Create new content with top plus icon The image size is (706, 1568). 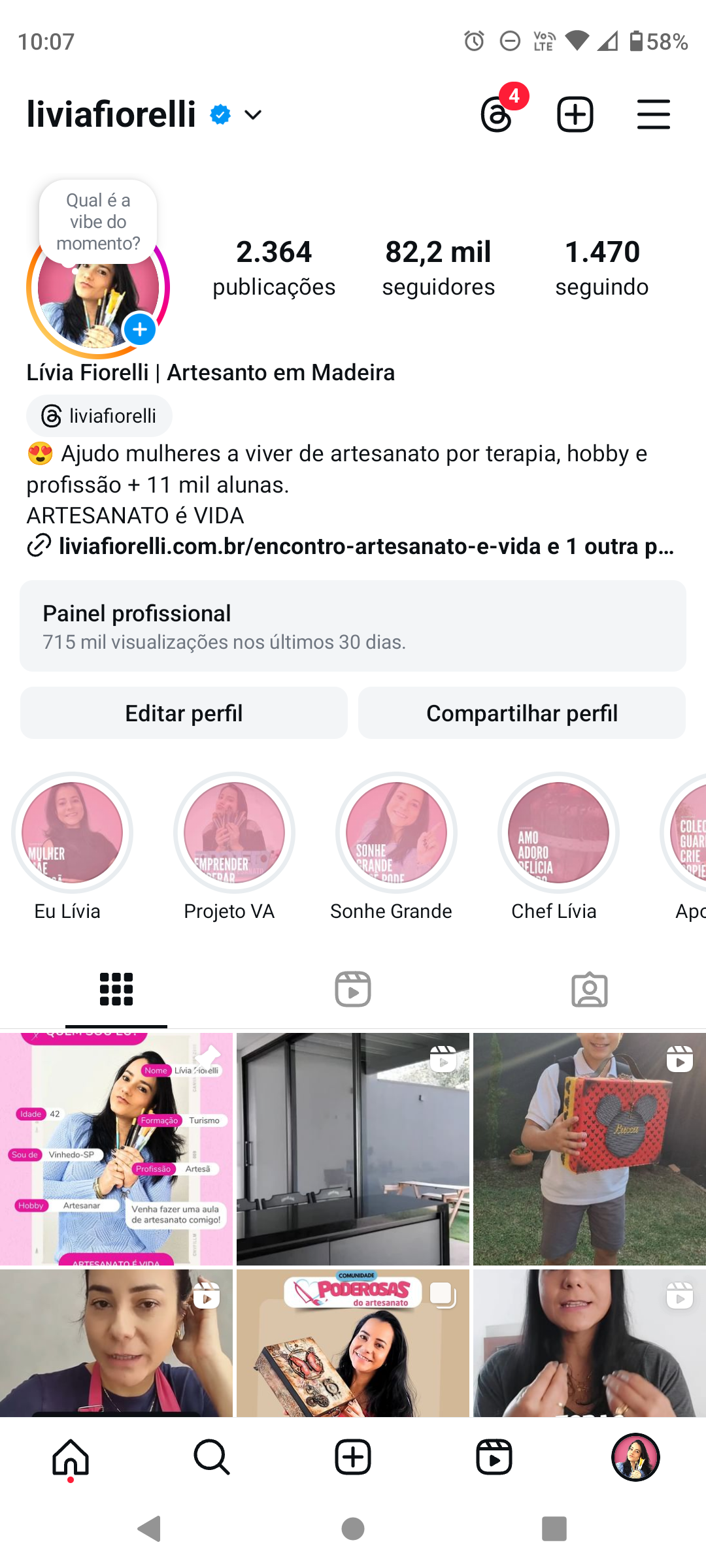coord(575,114)
